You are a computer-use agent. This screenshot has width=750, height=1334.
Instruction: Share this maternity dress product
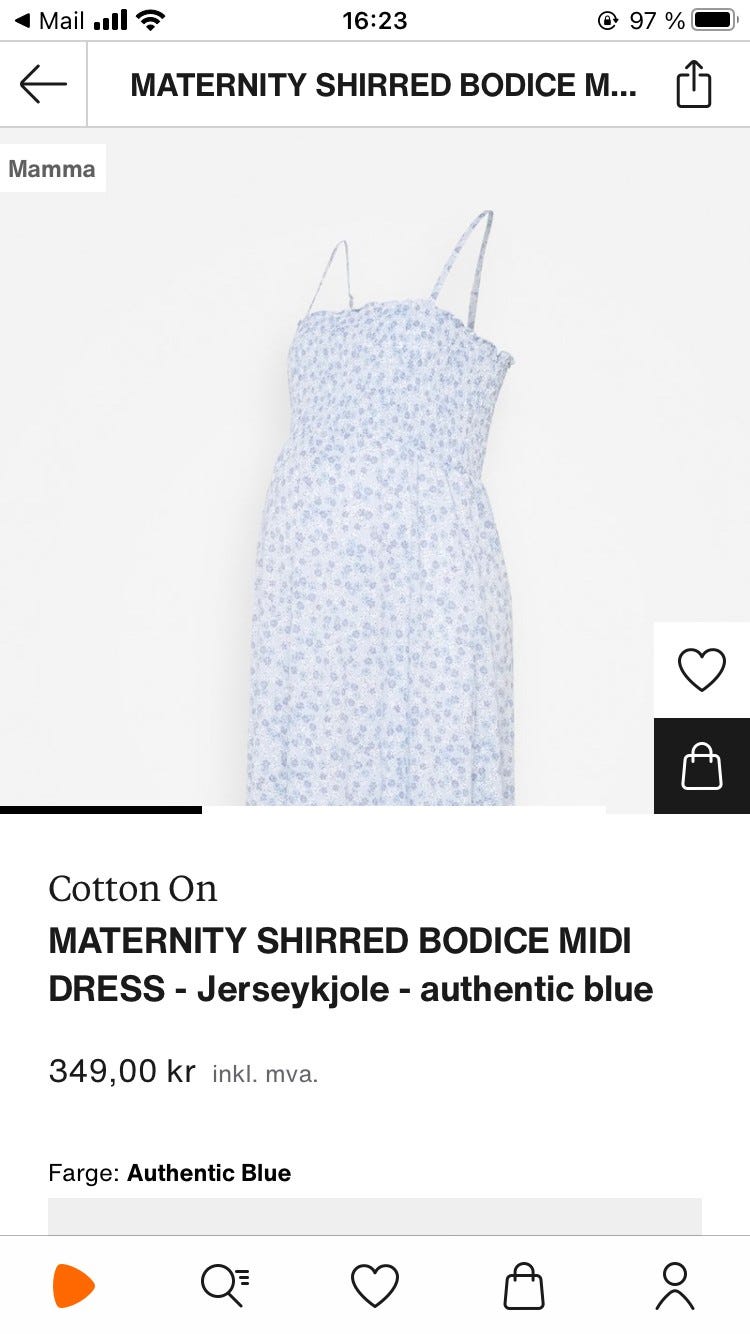pos(693,85)
